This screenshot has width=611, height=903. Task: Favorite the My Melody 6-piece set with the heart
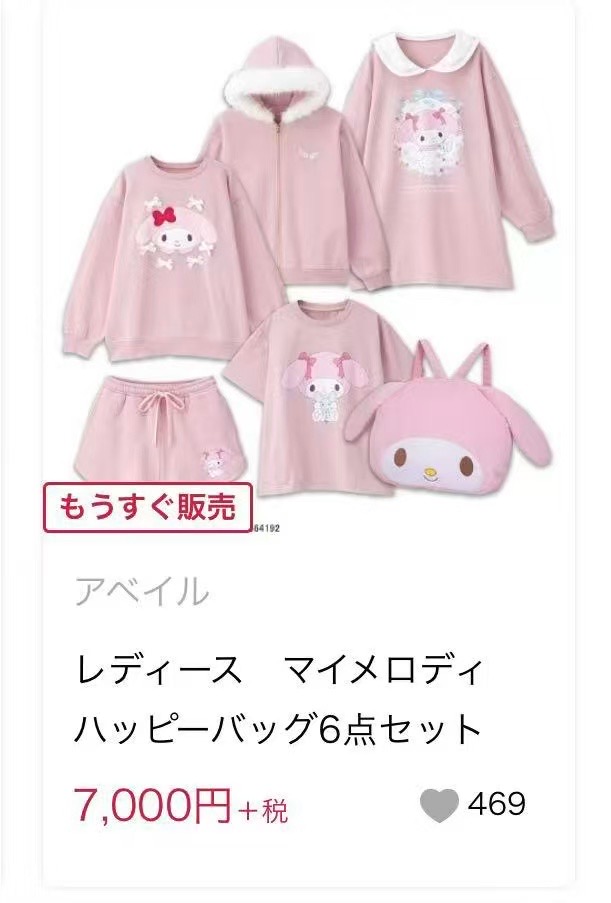pyautogui.click(x=438, y=805)
